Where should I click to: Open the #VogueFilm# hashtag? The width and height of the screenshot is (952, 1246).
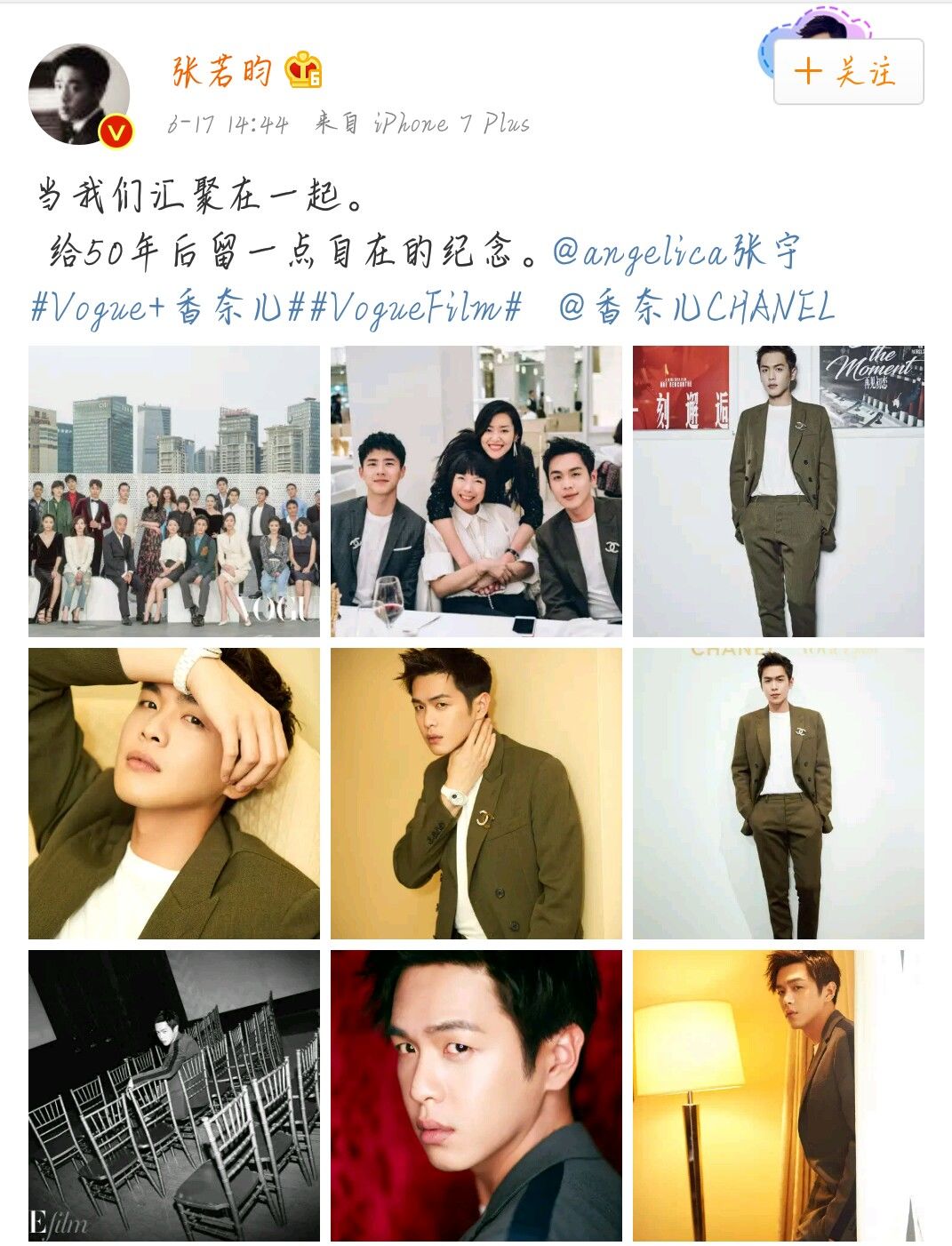(414, 308)
